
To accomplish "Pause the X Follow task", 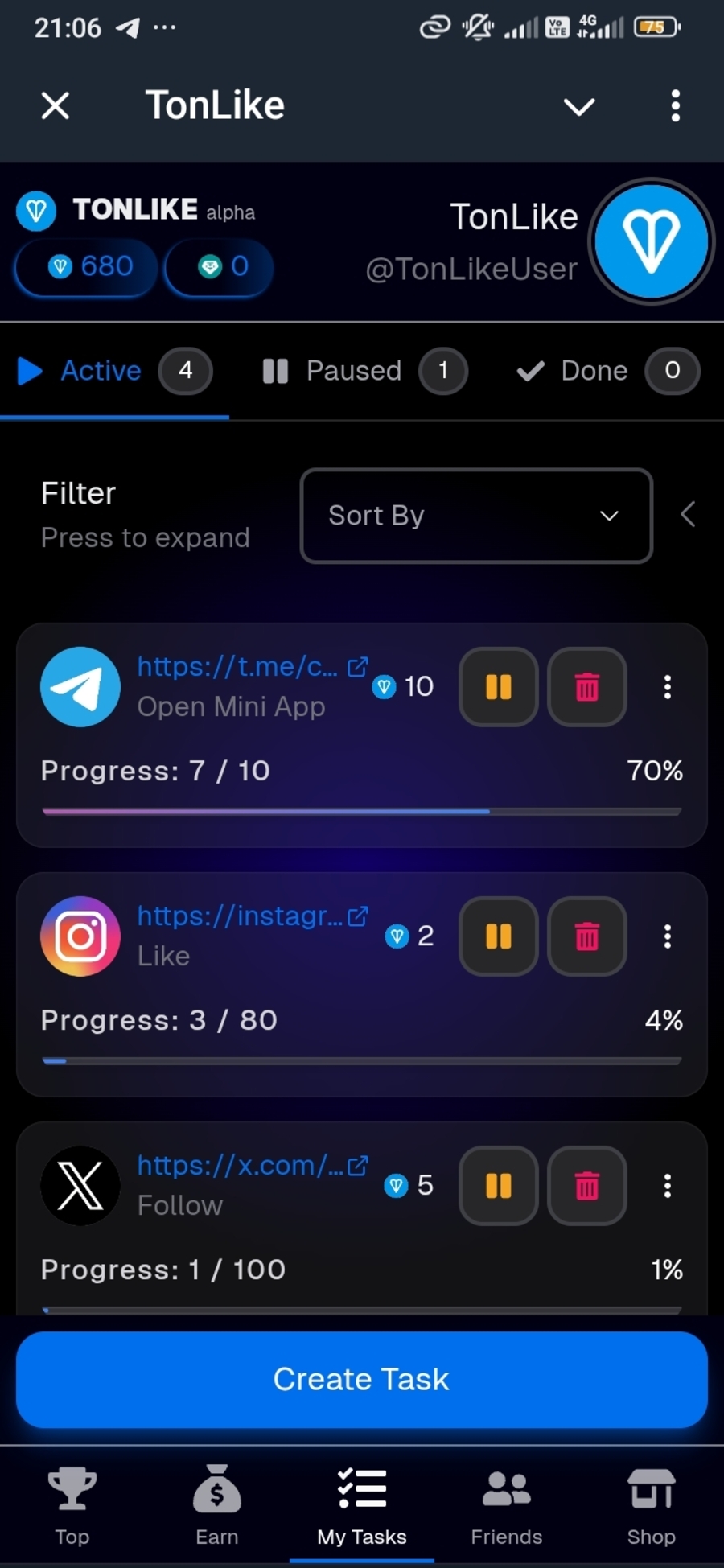I will (x=498, y=1186).
